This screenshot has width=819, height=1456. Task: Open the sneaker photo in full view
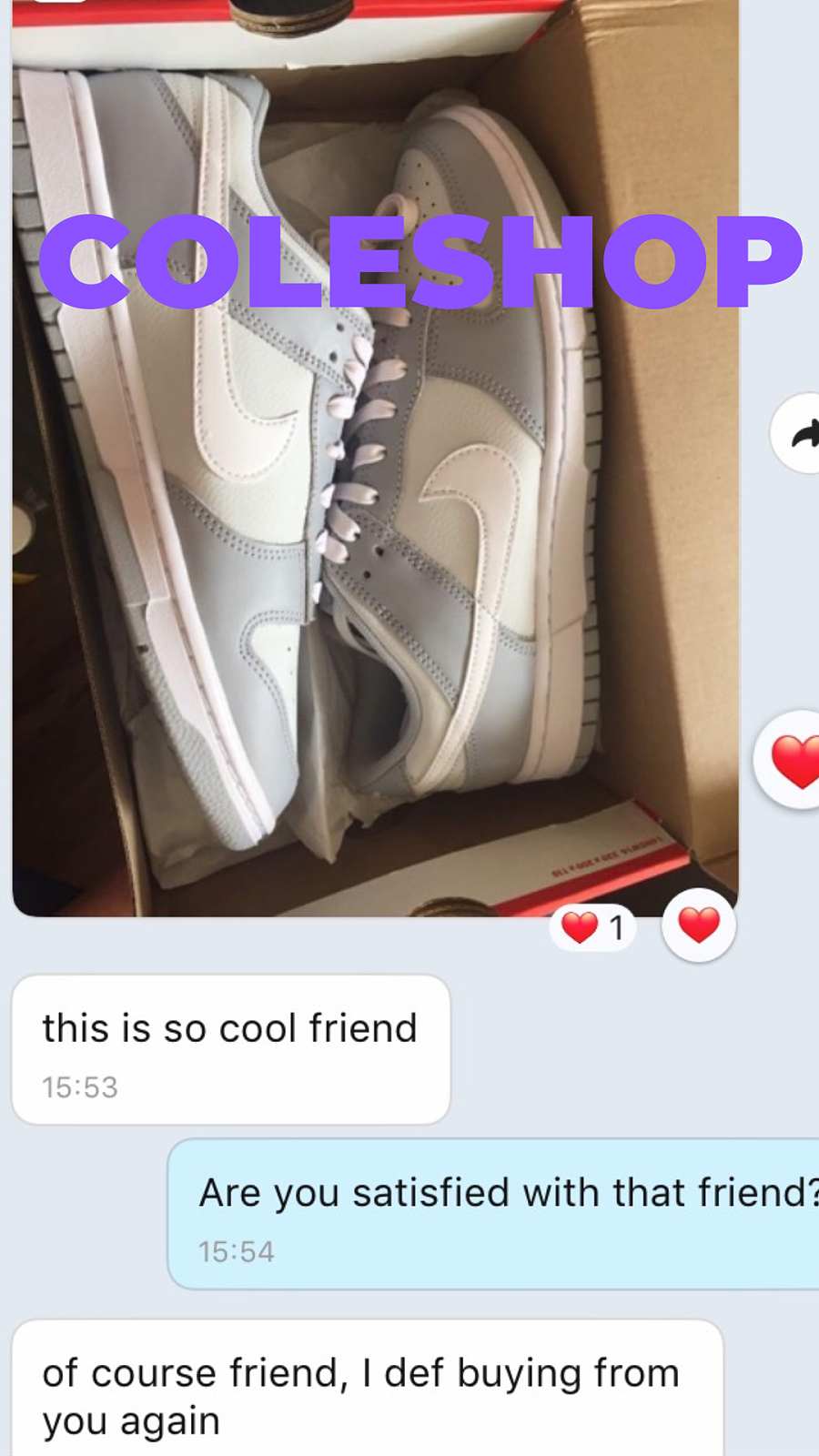coord(375,458)
